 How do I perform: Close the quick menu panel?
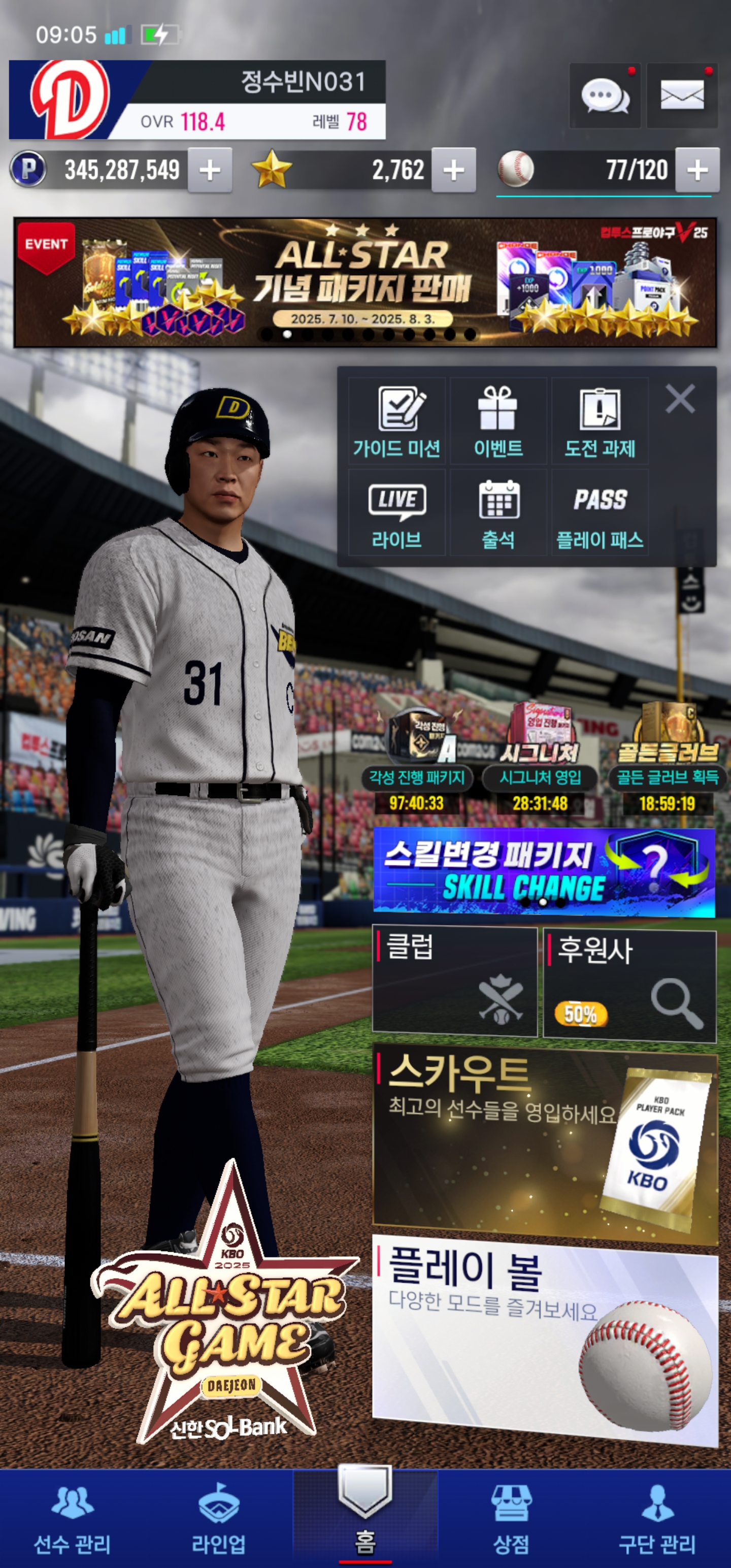[680, 399]
